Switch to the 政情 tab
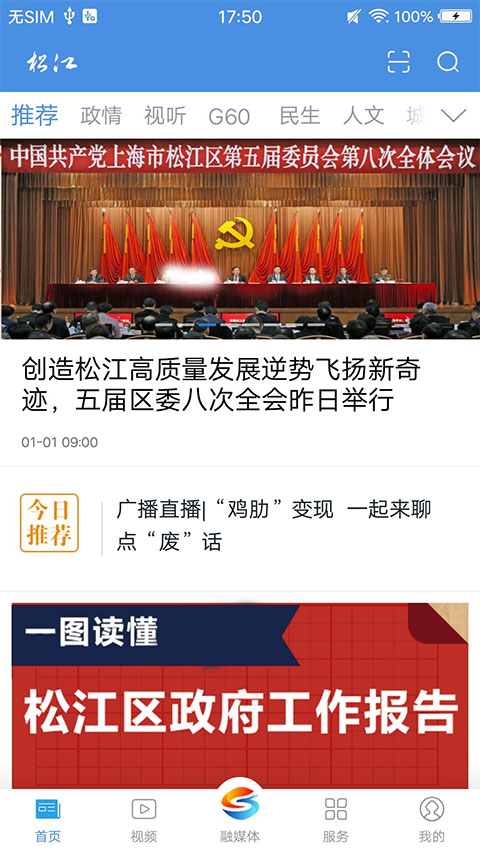Image resolution: width=480 pixels, height=853 pixels. [101, 116]
